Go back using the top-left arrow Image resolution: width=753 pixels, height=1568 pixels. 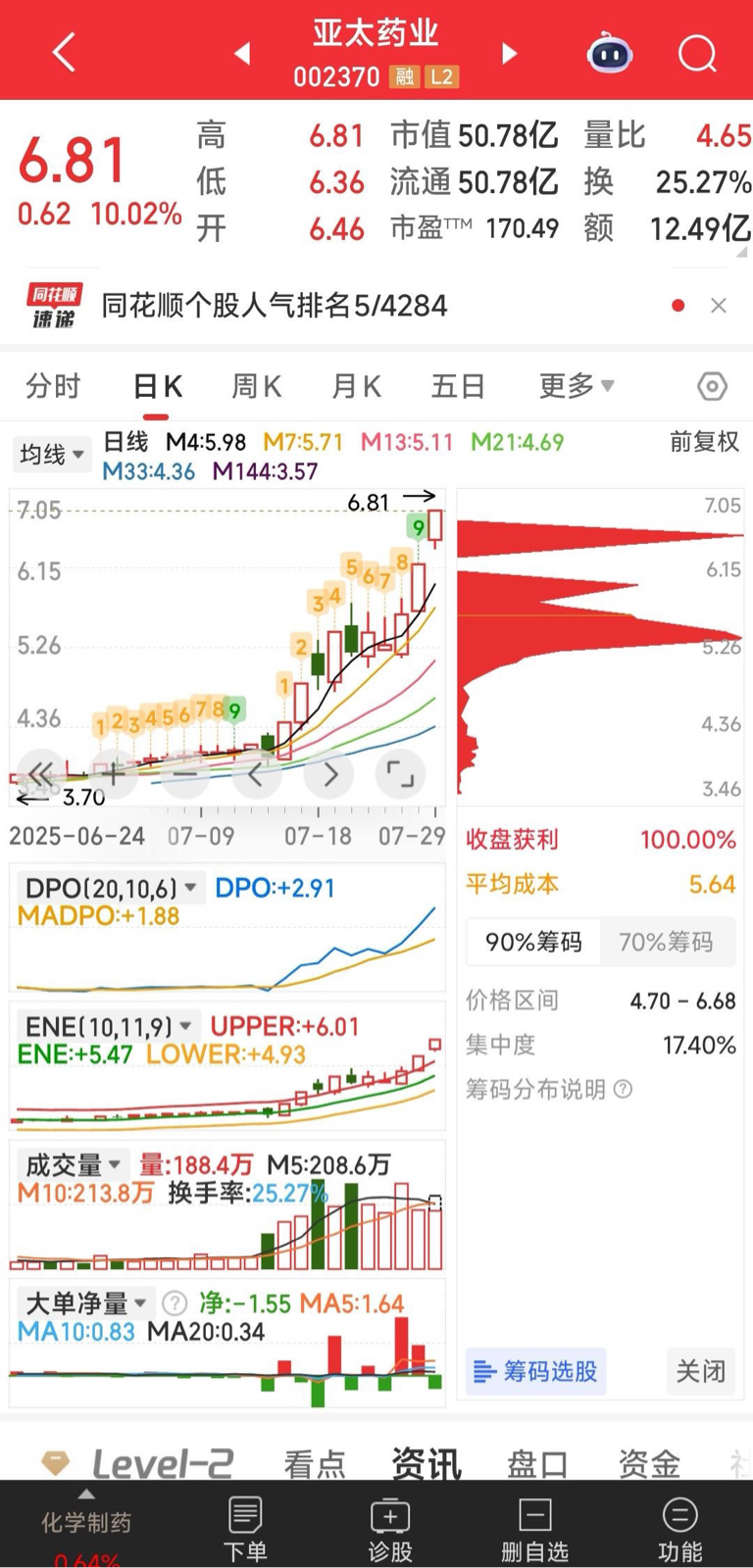[x=65, y=52]
